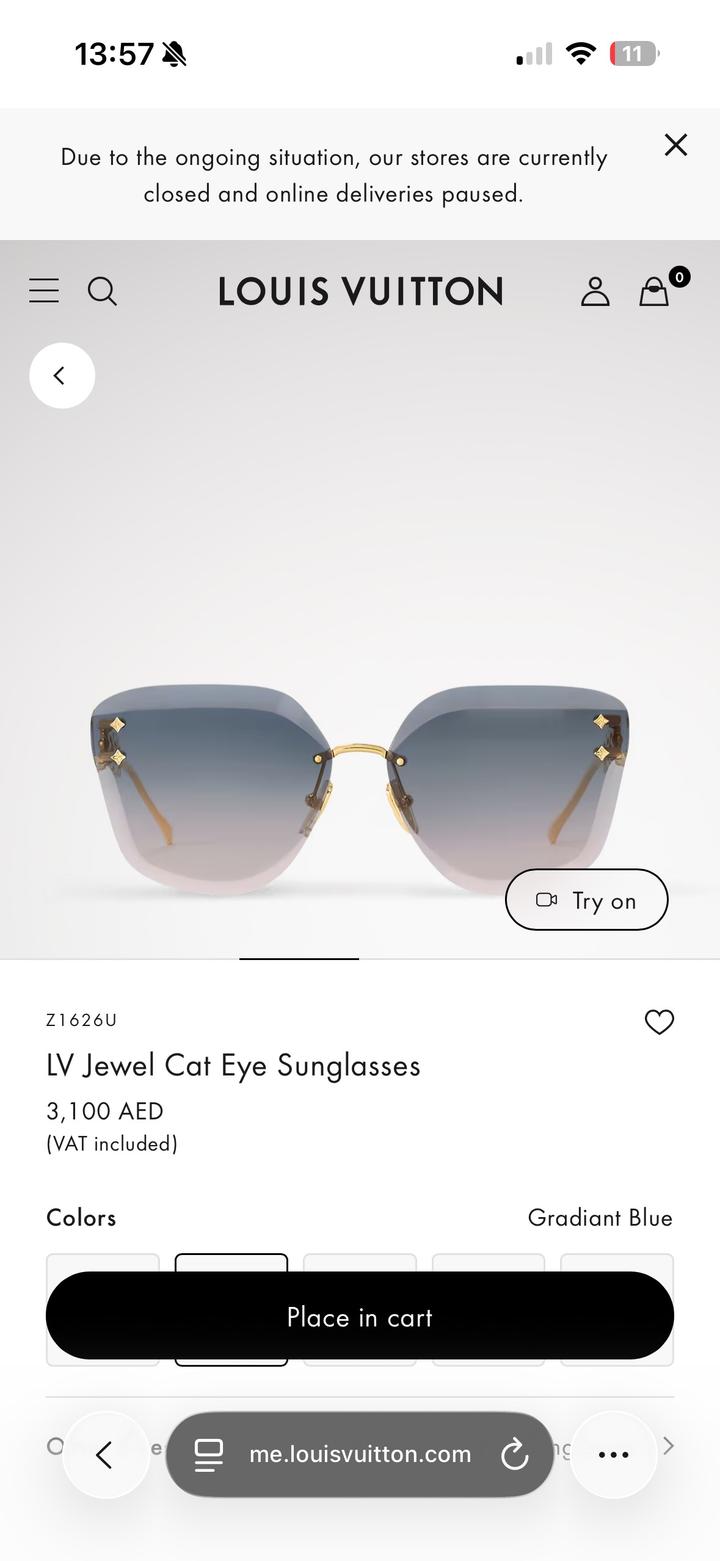Open the hamburger navigation menu
Image resolution: width=720 pixels, height=1561 pixels.
coord(44,290)
